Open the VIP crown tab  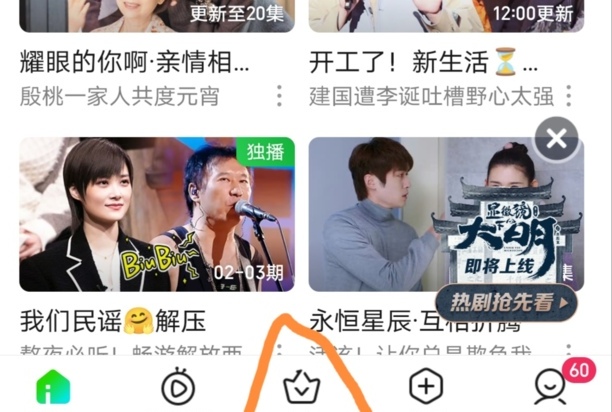(x=300, y=387)
